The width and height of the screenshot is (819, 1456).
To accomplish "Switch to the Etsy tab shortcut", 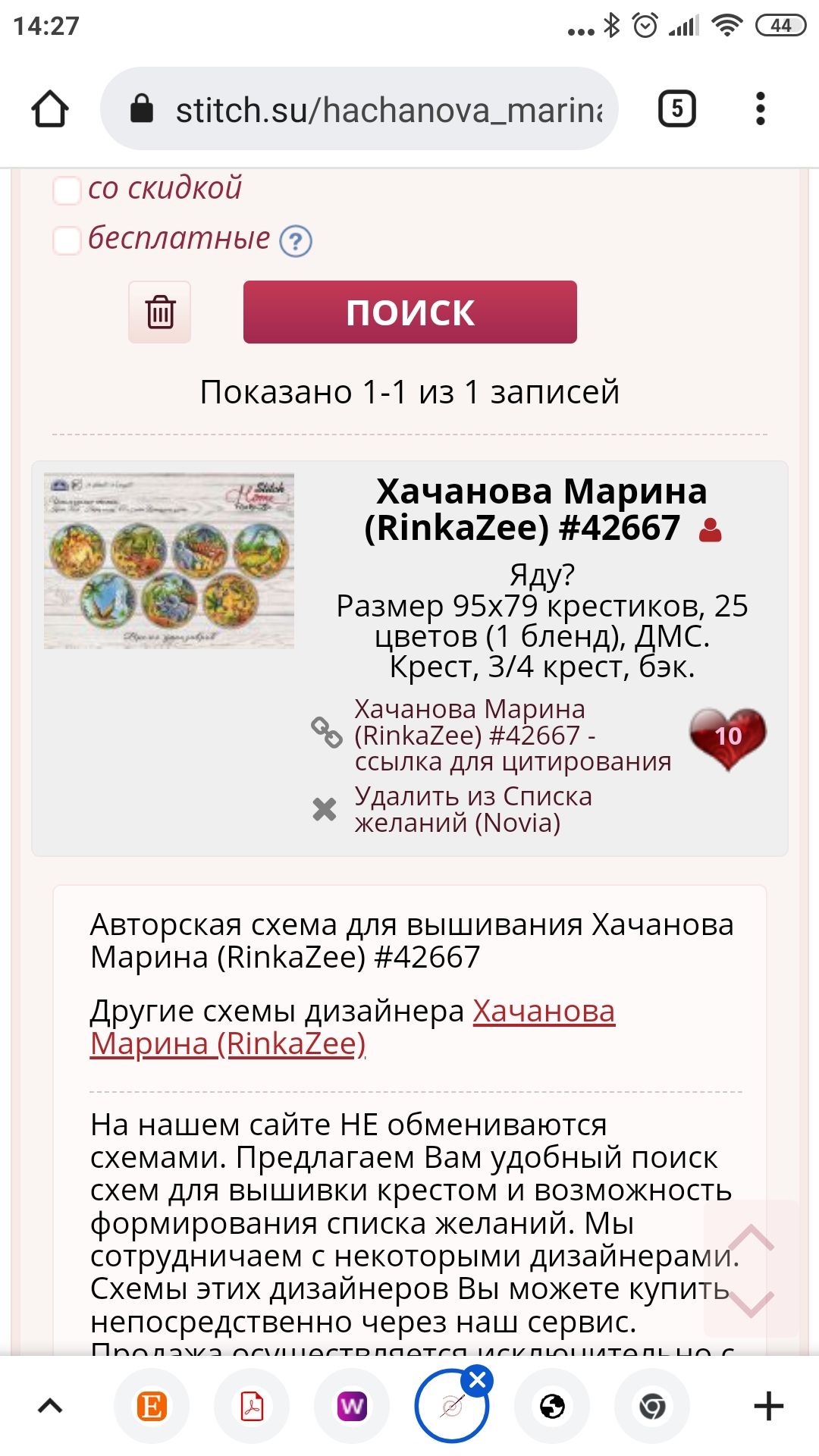I will click(152, 1407).
